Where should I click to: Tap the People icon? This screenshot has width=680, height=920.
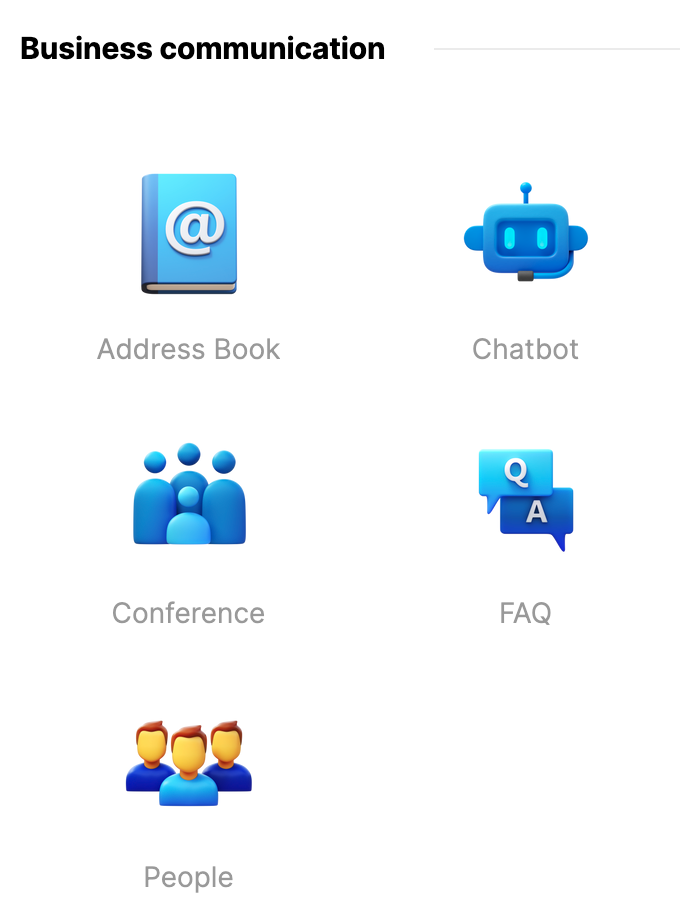click(189, 762)
